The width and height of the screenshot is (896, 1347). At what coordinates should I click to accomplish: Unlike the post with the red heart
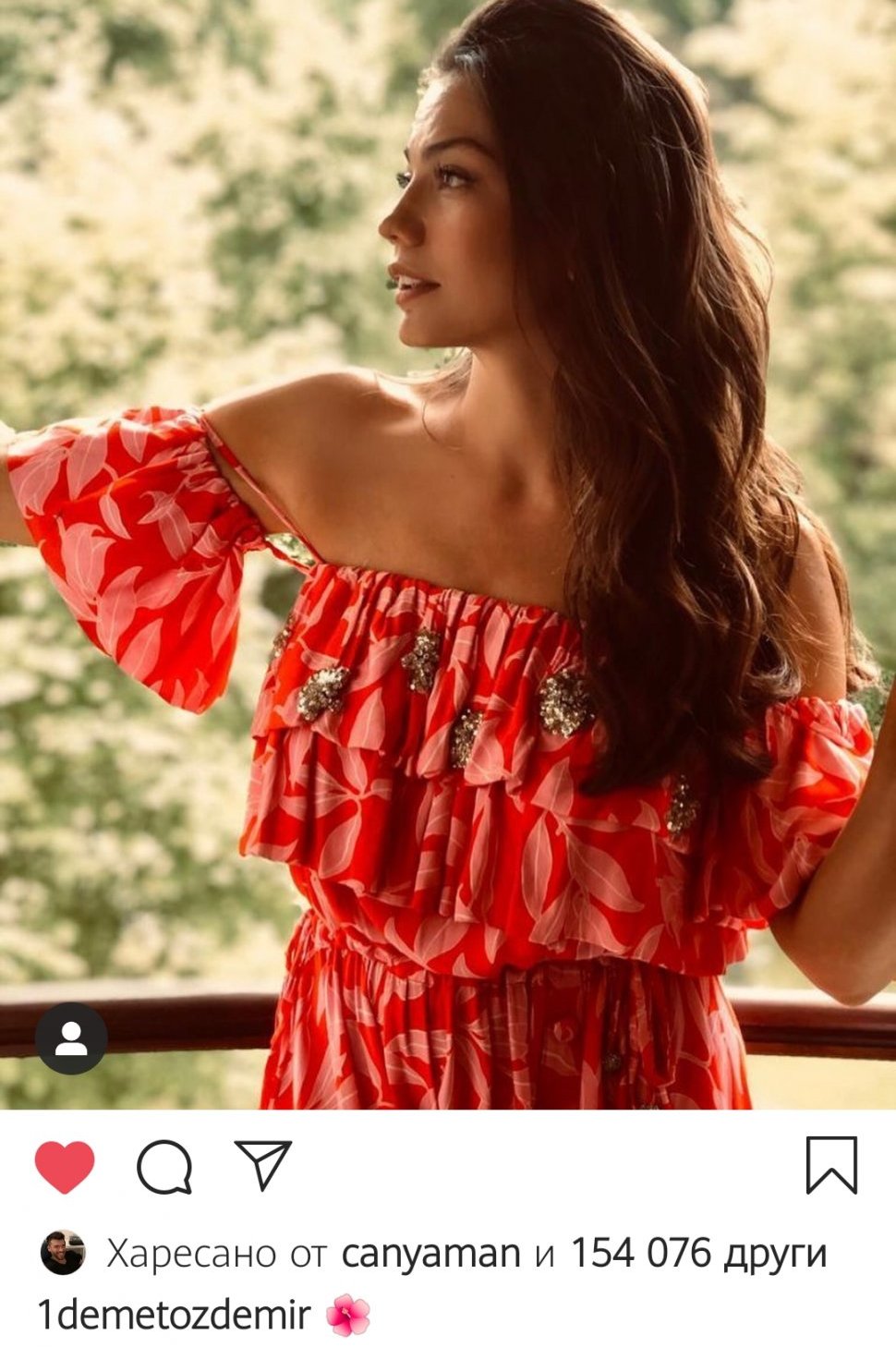point(65,1166)
